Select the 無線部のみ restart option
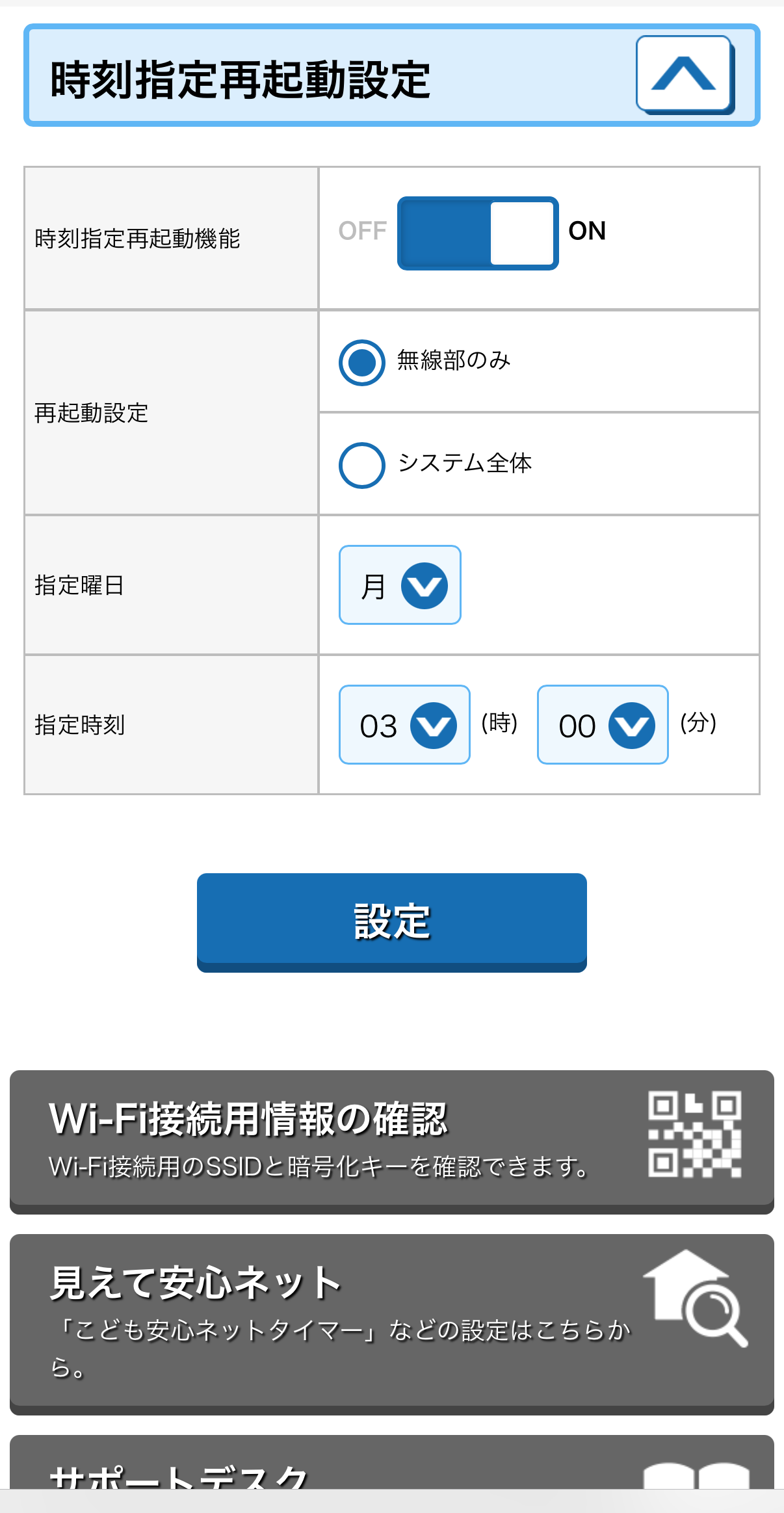Image resolution: width=784 pixels, height=1513 pixels. point(362,362)
